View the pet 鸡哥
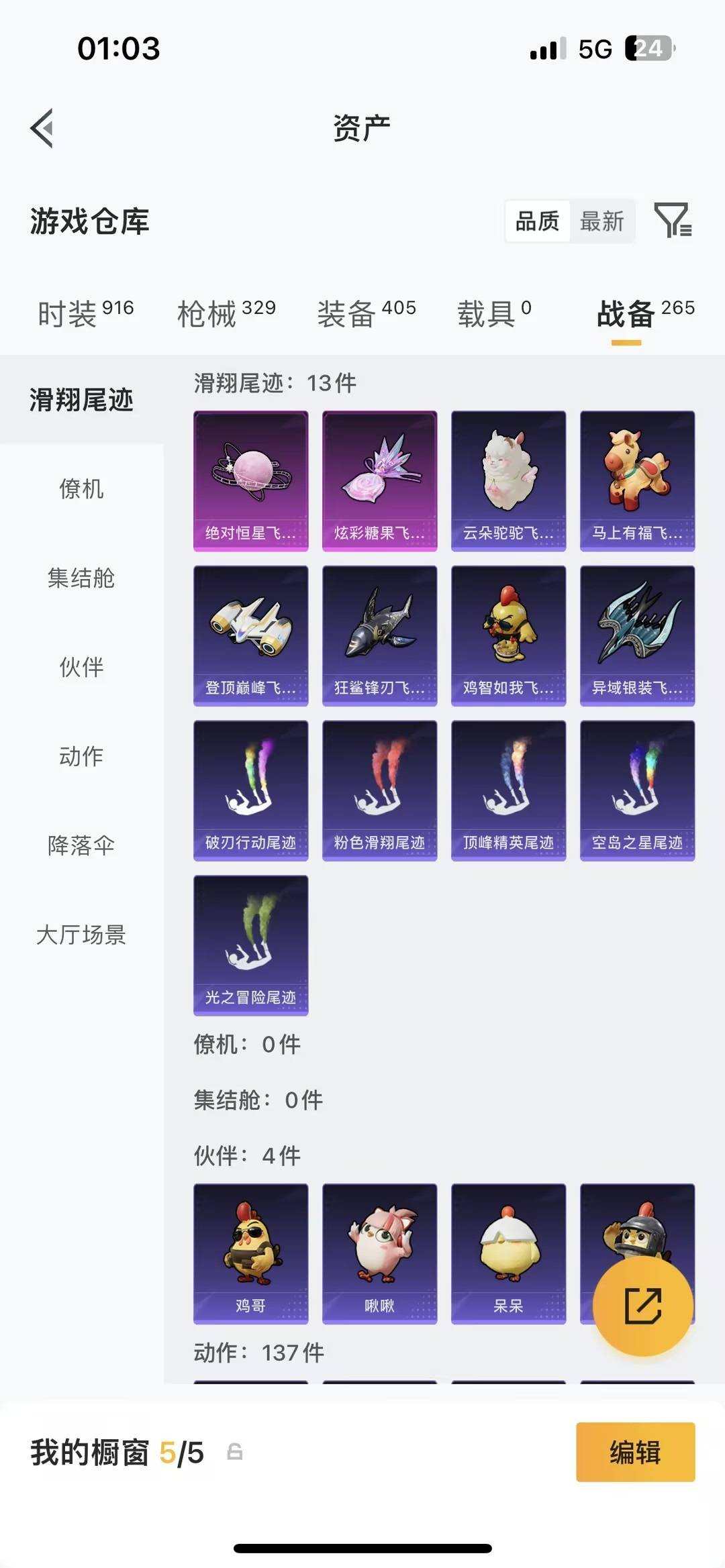 250,1255
